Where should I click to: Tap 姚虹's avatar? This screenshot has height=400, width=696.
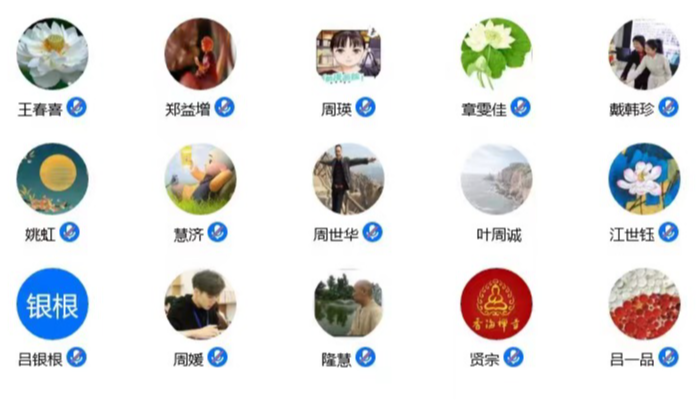tap(52, 179)
